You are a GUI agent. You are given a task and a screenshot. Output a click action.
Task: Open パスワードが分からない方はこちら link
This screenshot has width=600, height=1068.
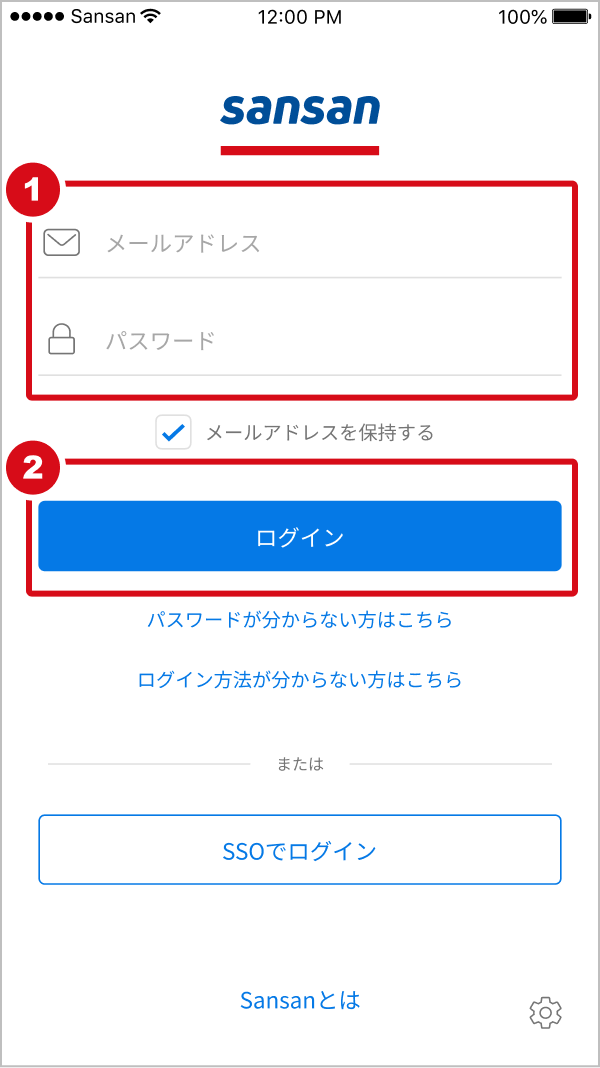coord(300,620)
